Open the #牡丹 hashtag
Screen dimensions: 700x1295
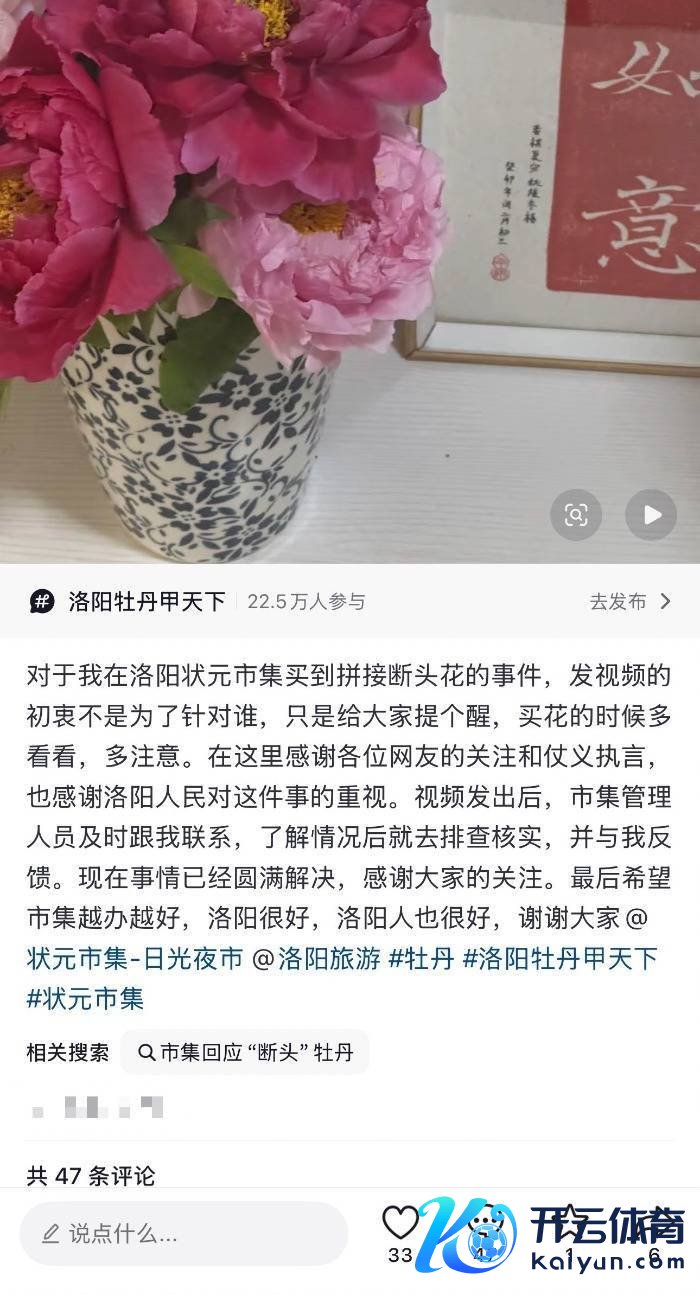click(x=421, y=959)
